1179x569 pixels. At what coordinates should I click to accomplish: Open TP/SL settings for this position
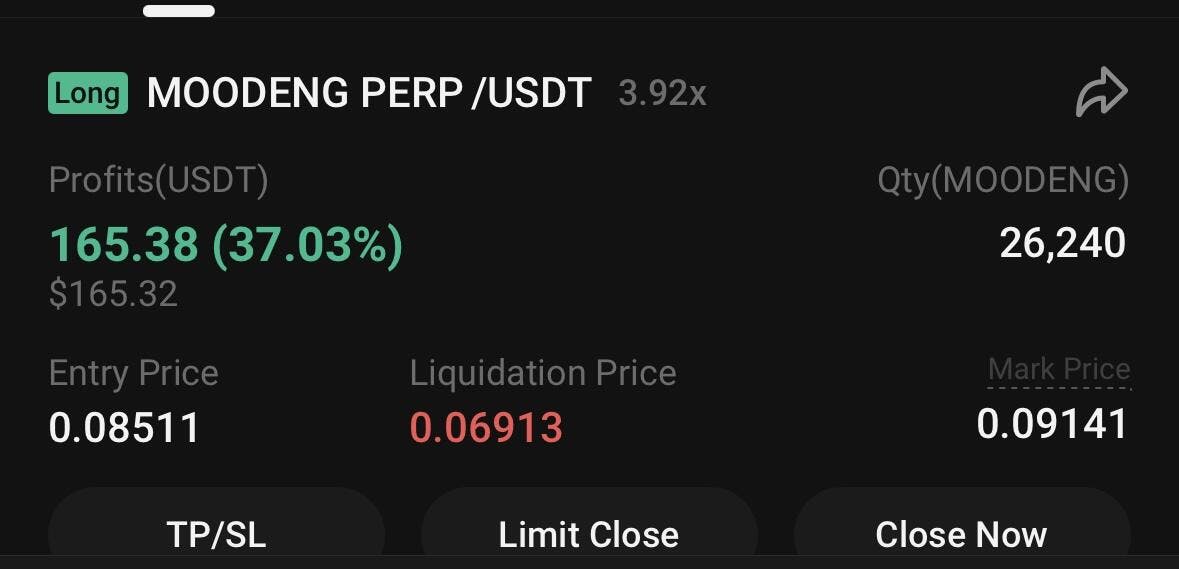(217, 533)
